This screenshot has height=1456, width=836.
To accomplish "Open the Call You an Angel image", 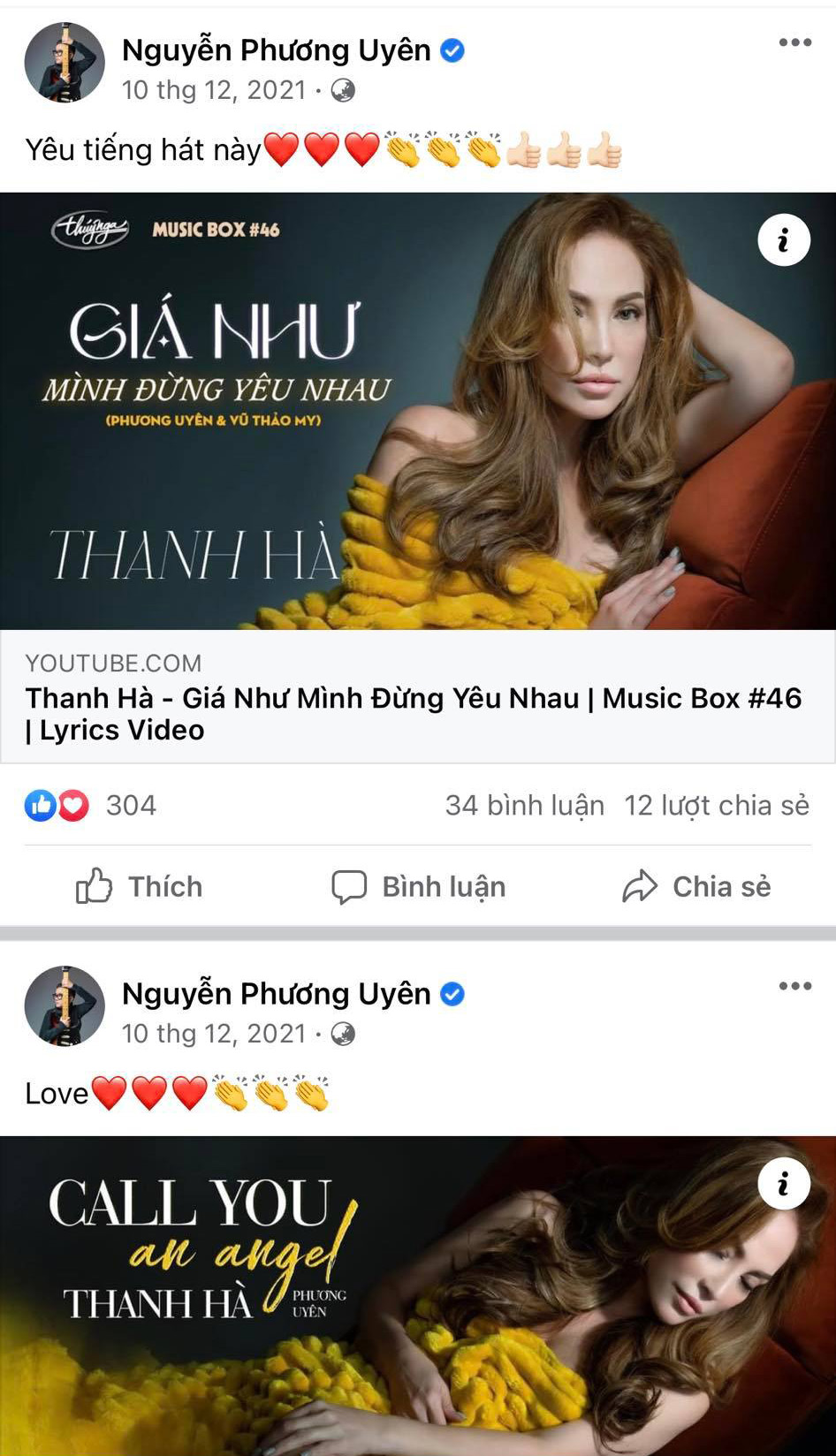I will click(x=418, y=1296).
